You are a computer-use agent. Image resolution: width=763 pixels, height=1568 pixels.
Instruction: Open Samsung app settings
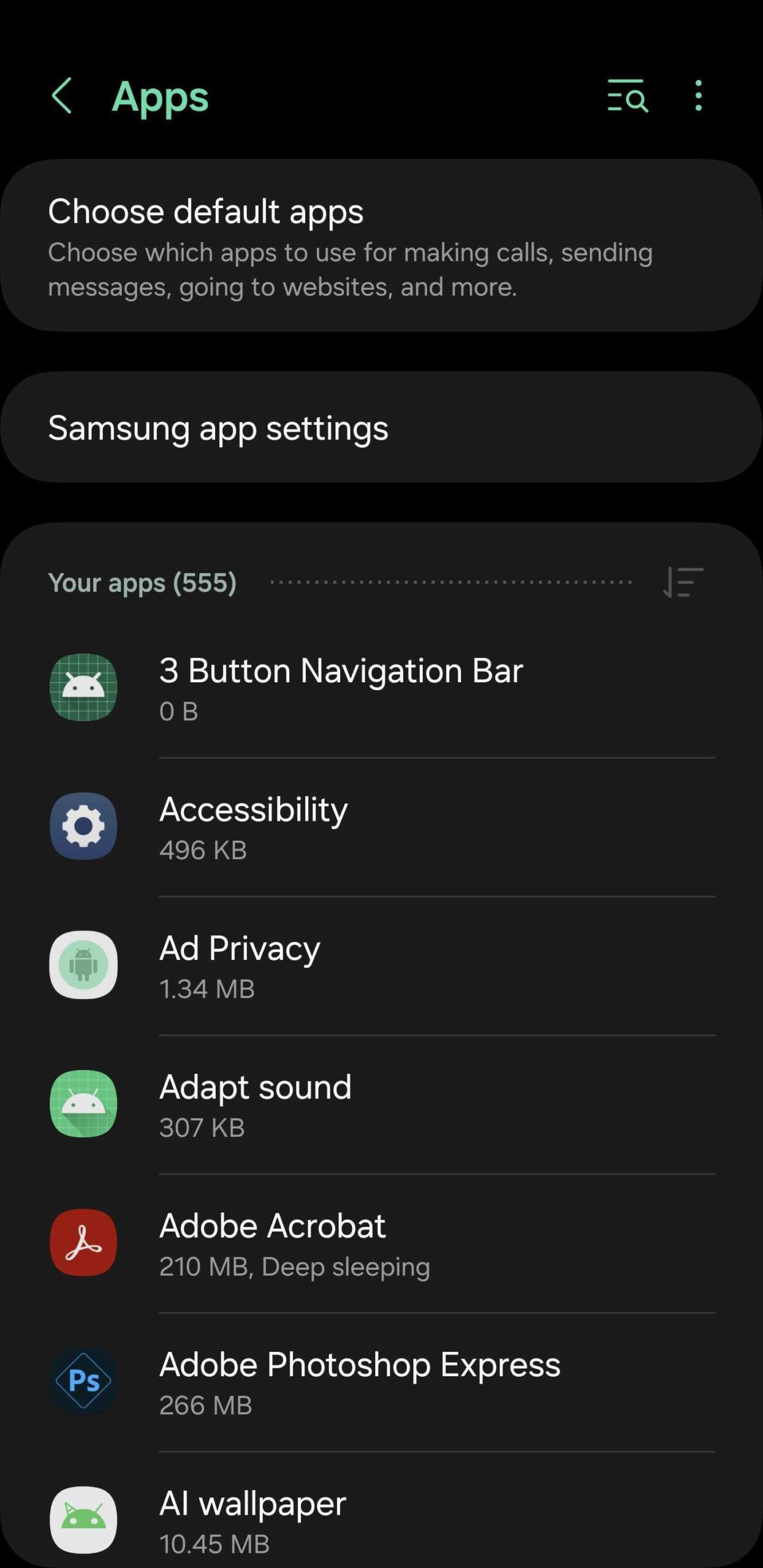pyautogui.click(x=381, y=428)
